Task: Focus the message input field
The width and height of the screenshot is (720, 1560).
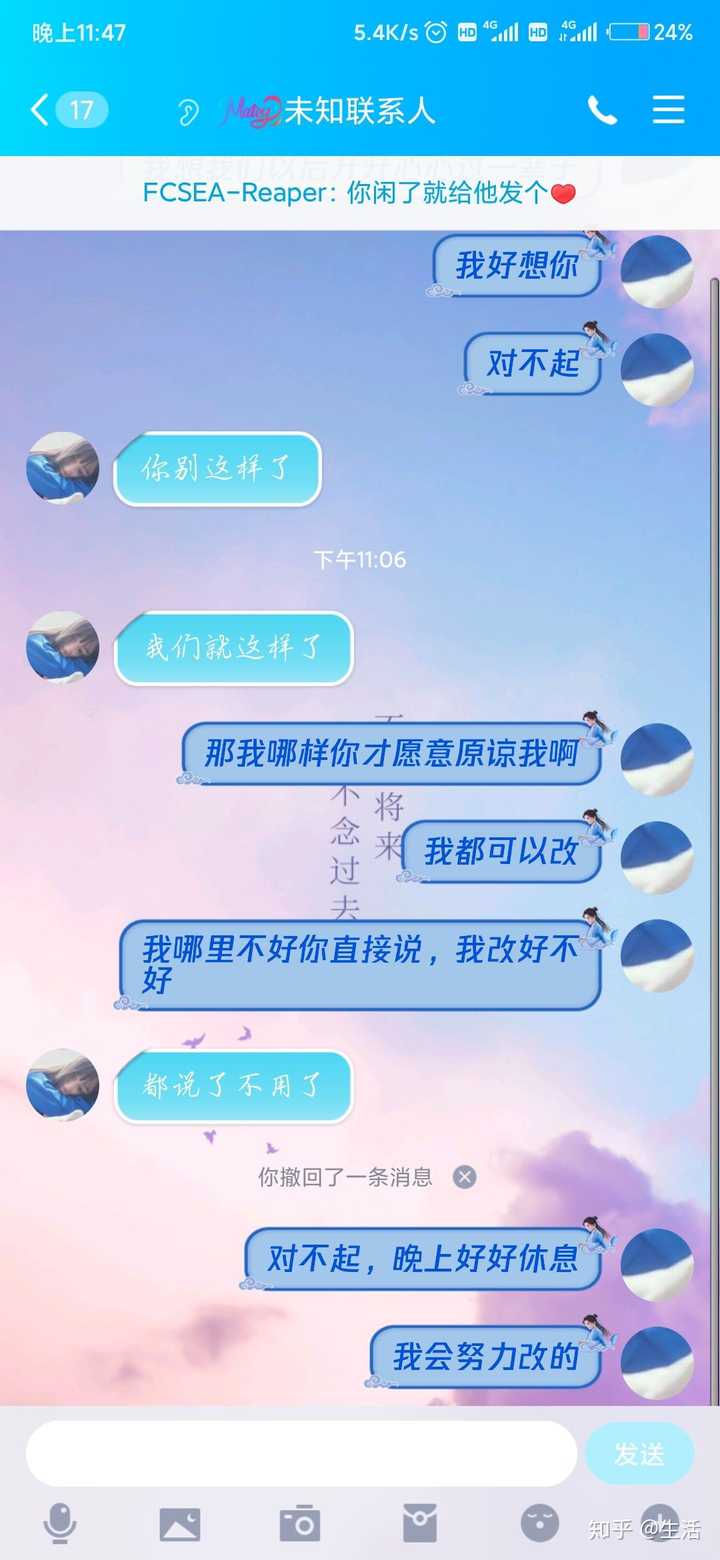Action: (x=300, y=1453)
